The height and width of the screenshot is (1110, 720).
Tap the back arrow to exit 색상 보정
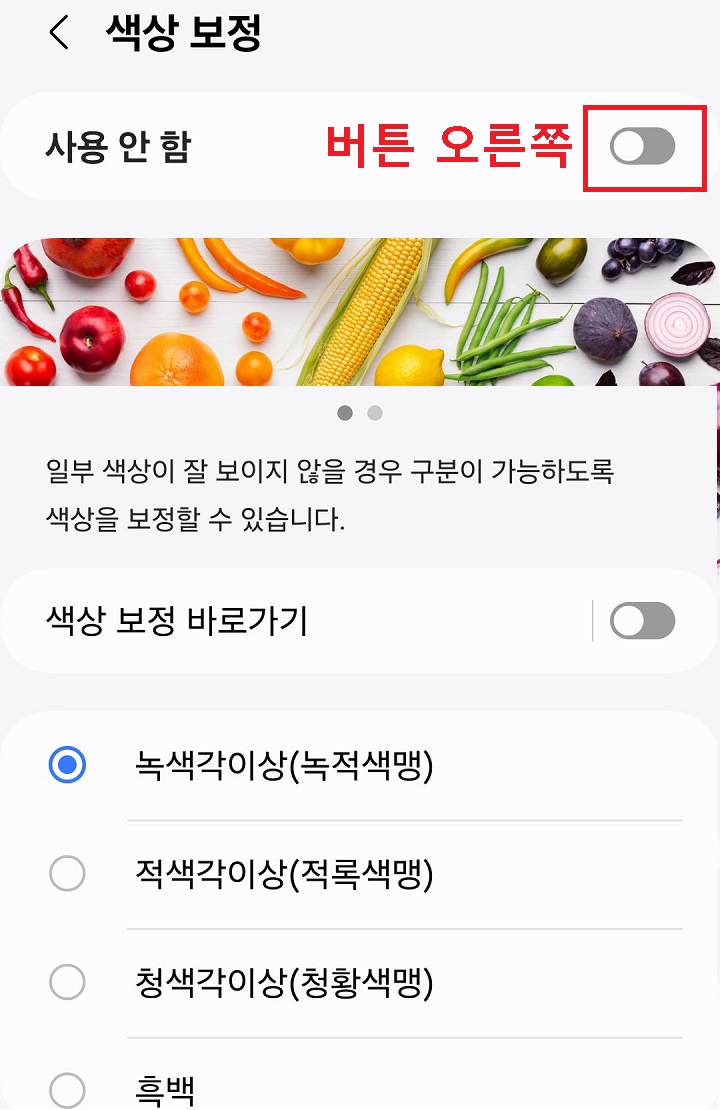57,32
